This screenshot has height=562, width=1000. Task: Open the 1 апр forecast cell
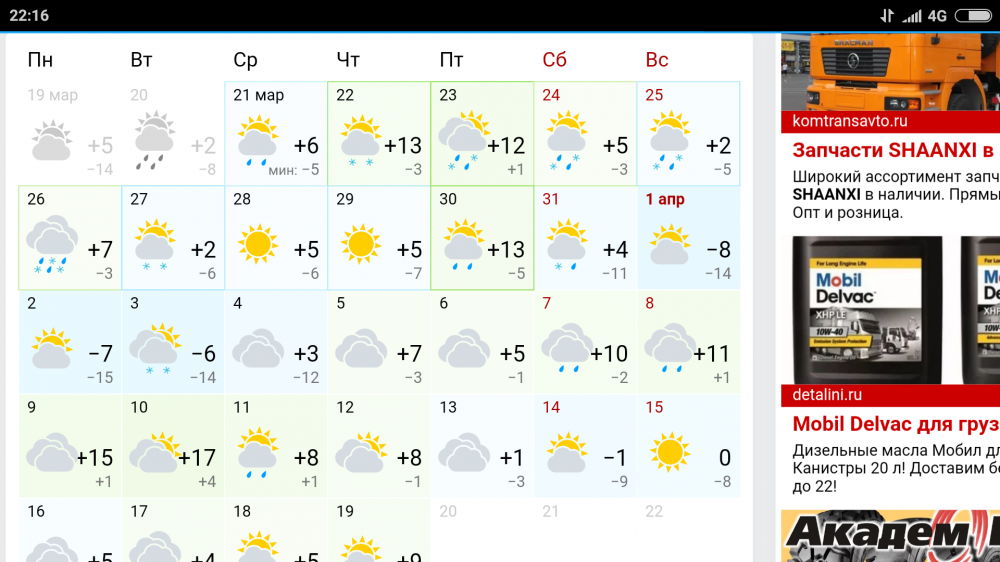688,238
